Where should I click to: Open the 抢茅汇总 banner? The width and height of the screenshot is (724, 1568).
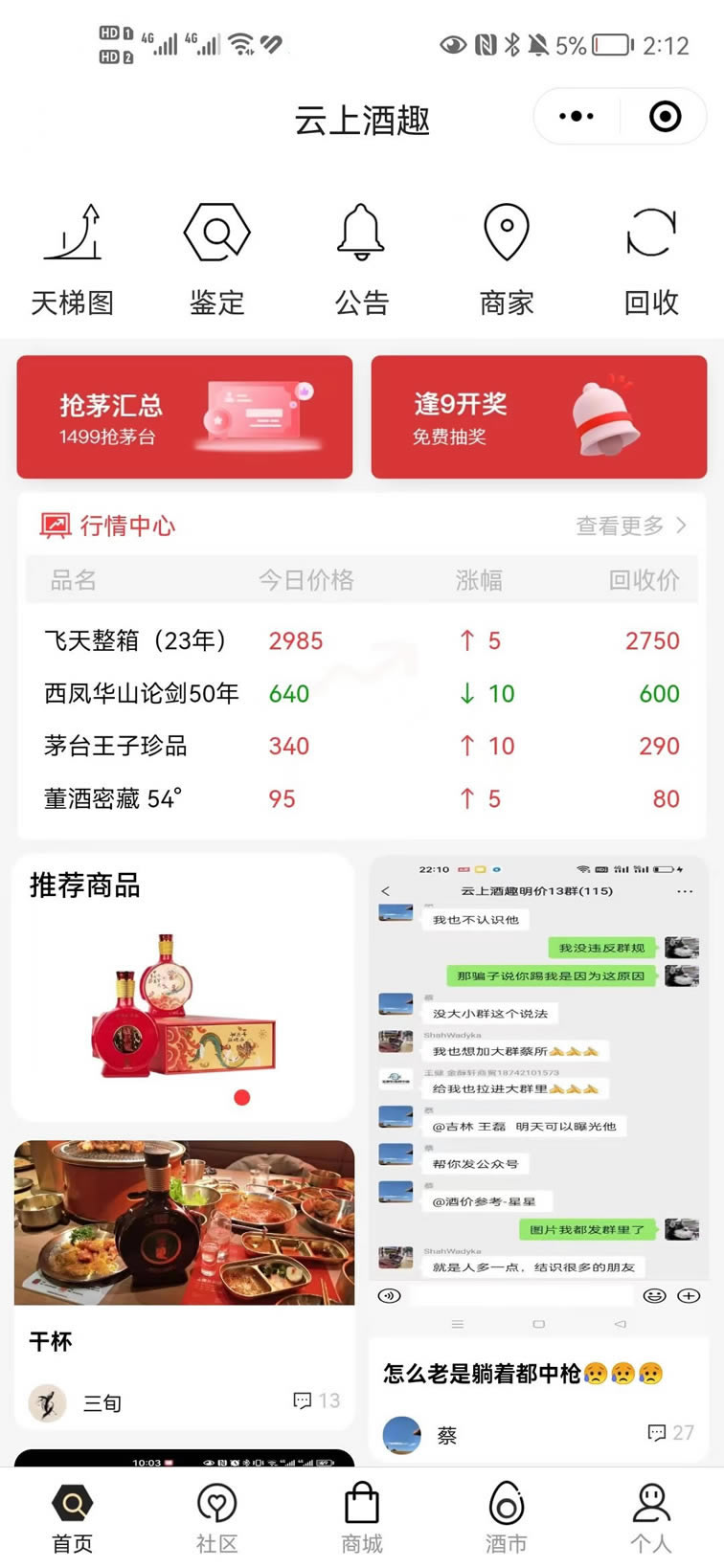click(x=185, y=416)
